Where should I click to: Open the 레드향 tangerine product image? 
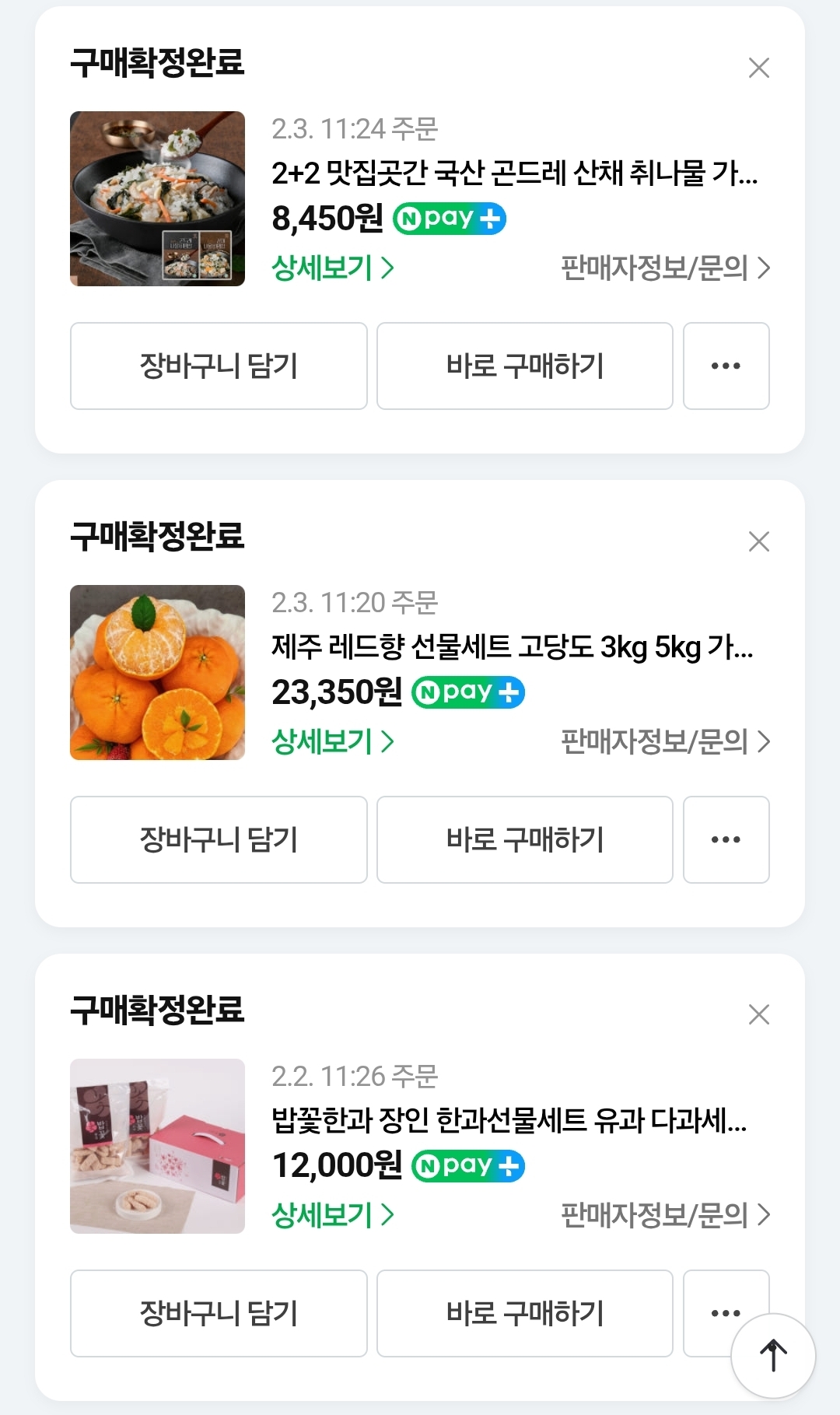(157, 672)
